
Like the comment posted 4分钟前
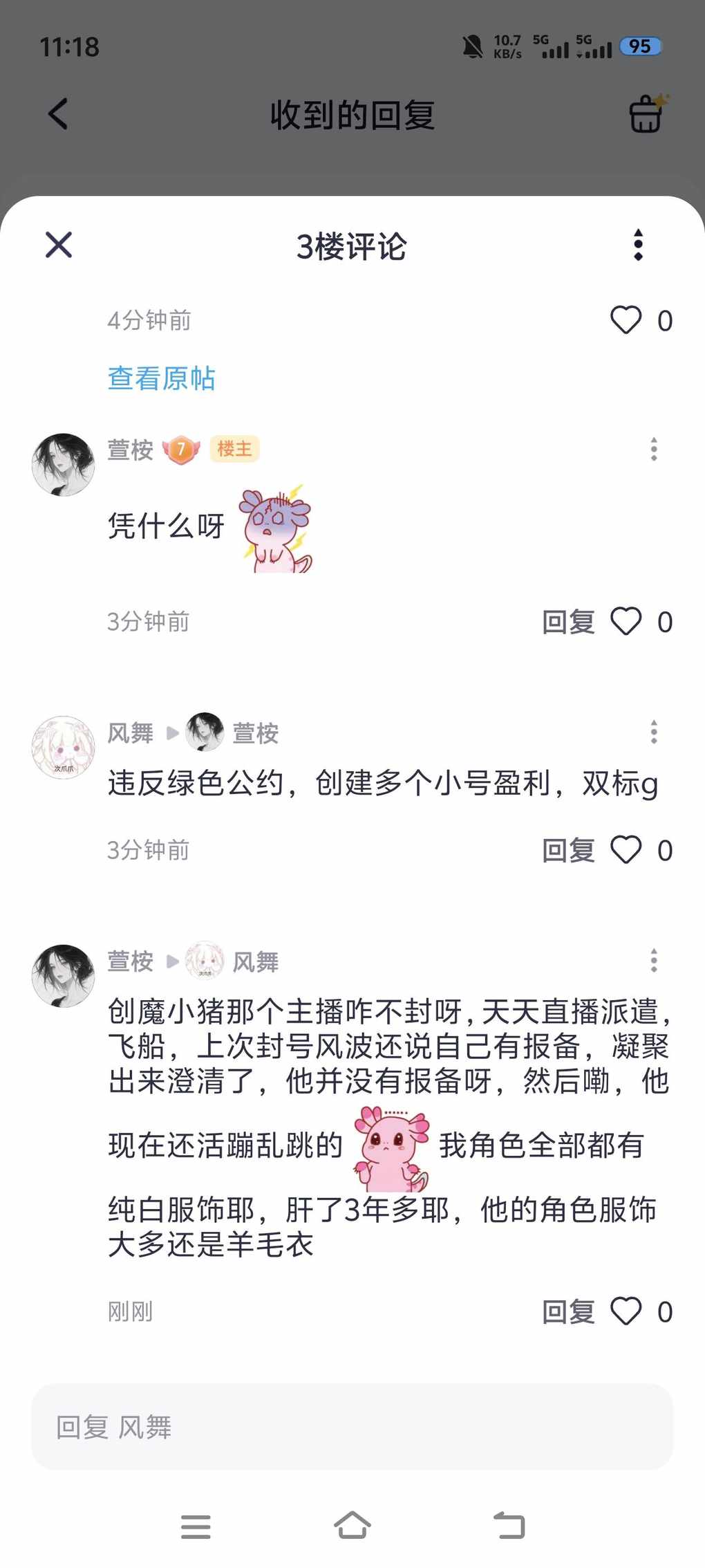pos(626,320)
